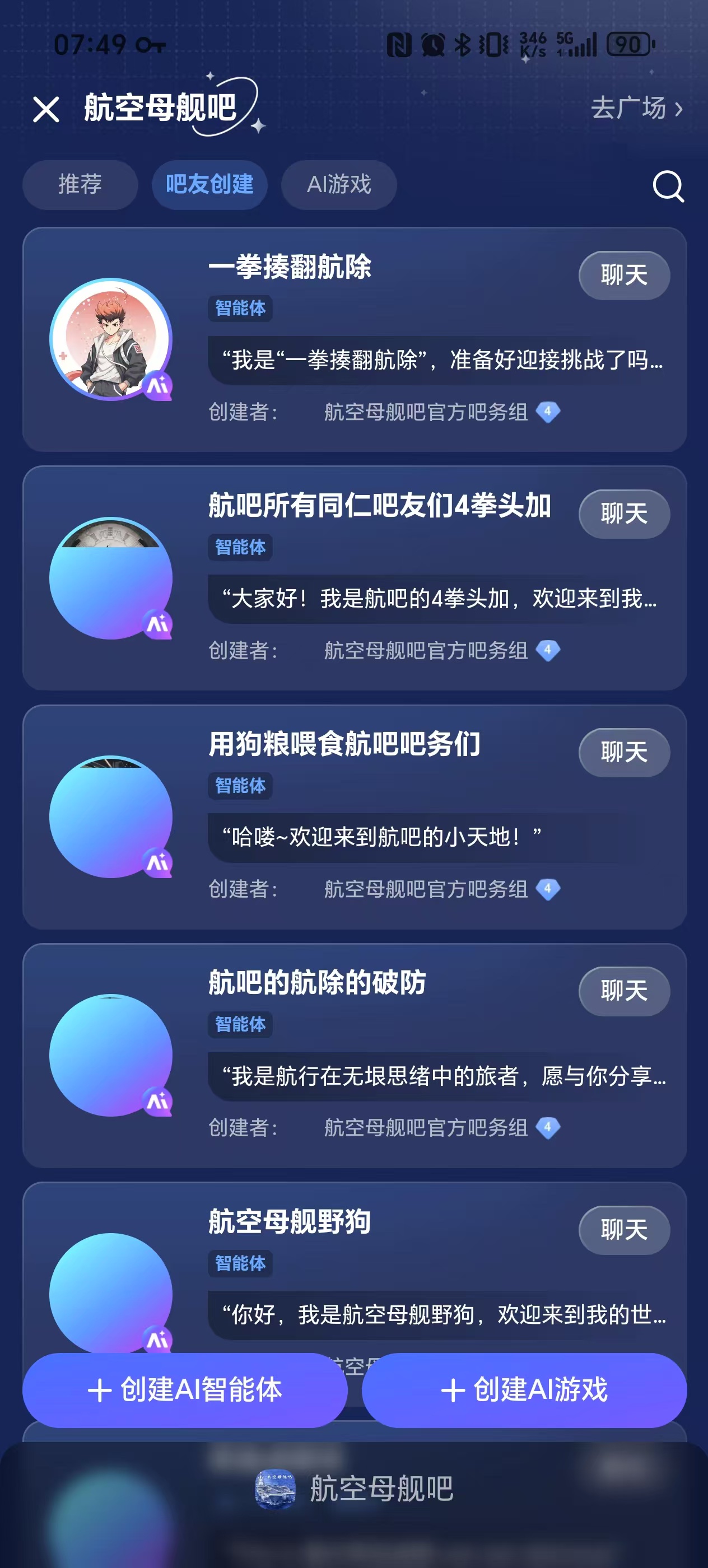
Task: Go to the plaza via 去广场
Action: [x=636, y=108]
